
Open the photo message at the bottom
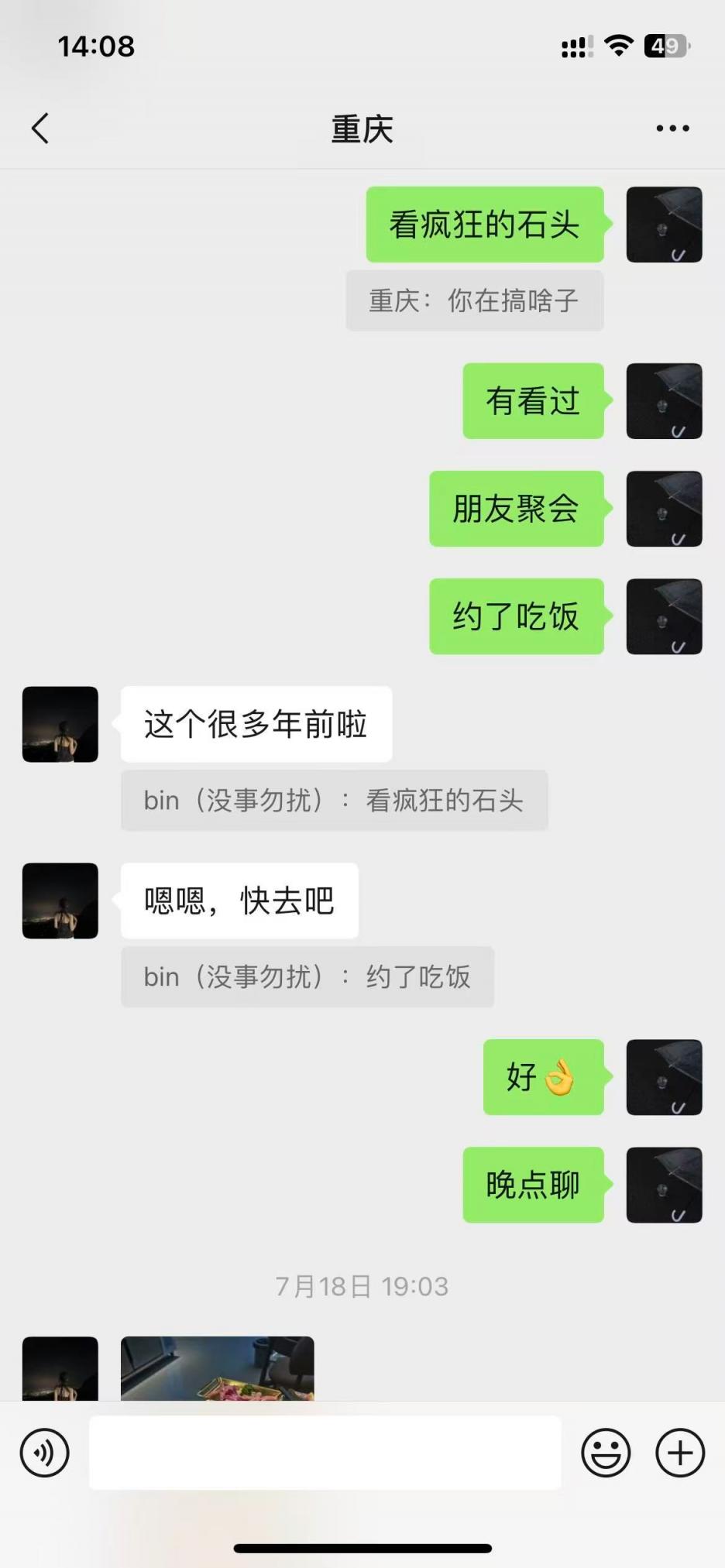coord(218,1369)
